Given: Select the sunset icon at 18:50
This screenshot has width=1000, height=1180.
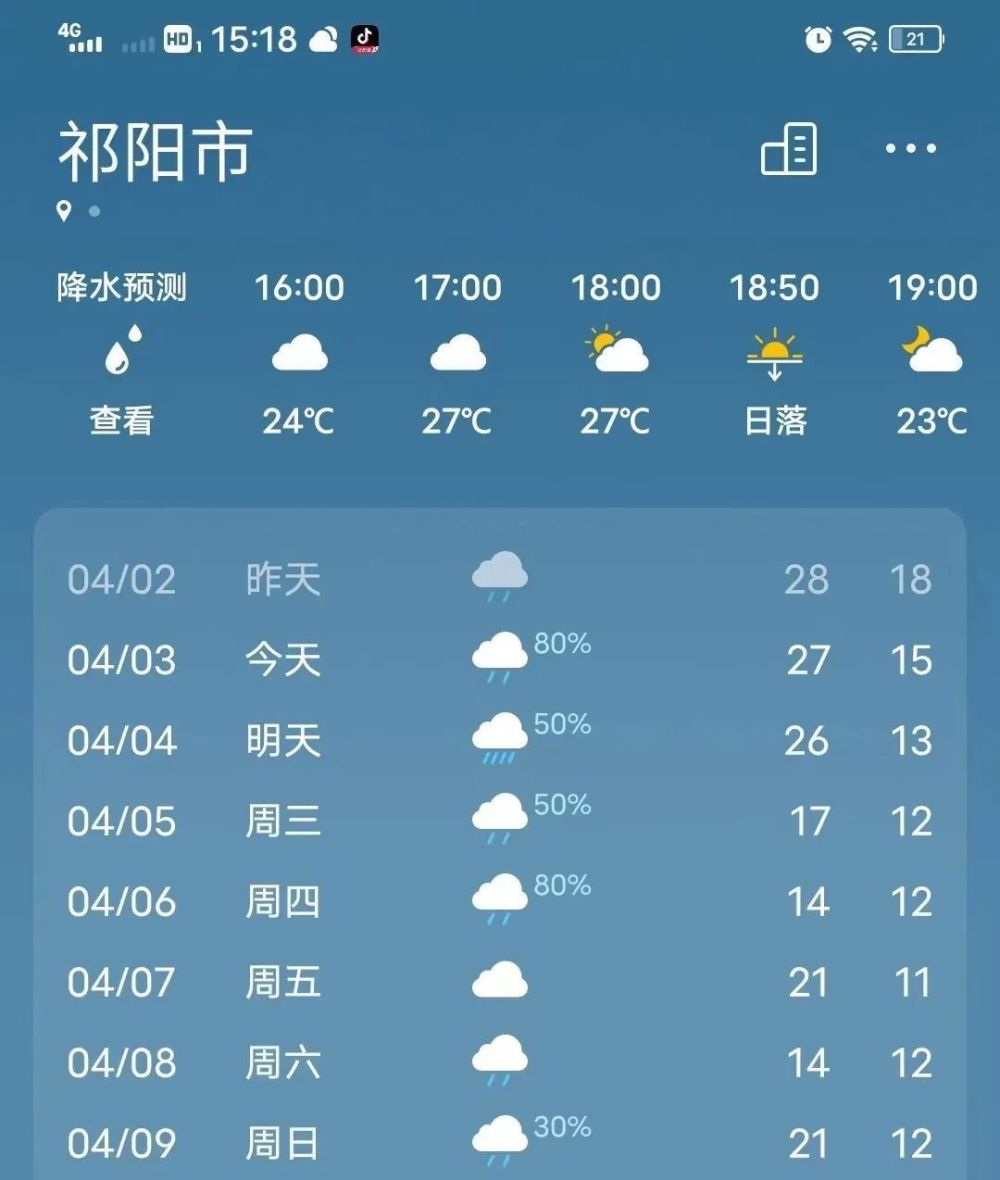Looking at the screenshot, I should point(773,352).
